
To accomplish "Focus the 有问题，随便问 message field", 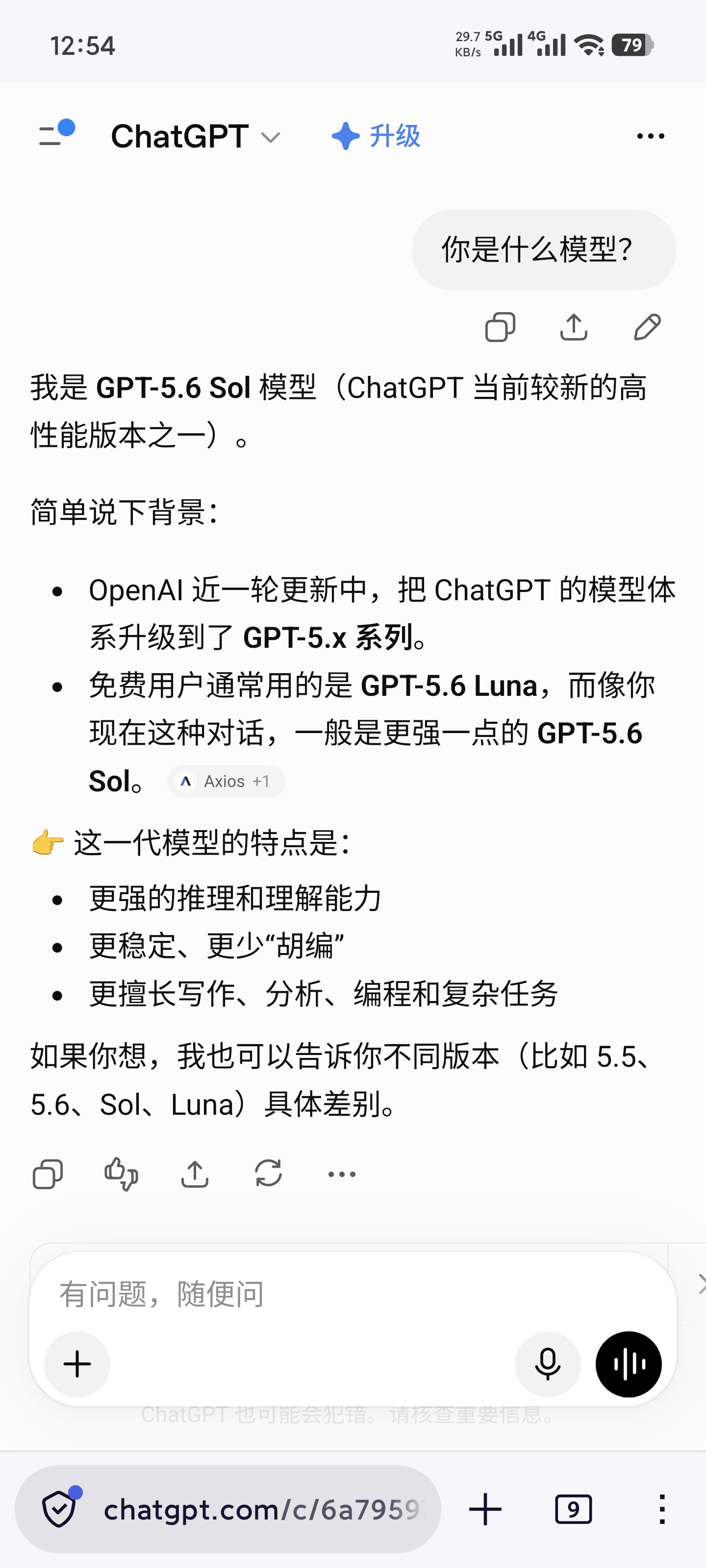I will 353,1294.
